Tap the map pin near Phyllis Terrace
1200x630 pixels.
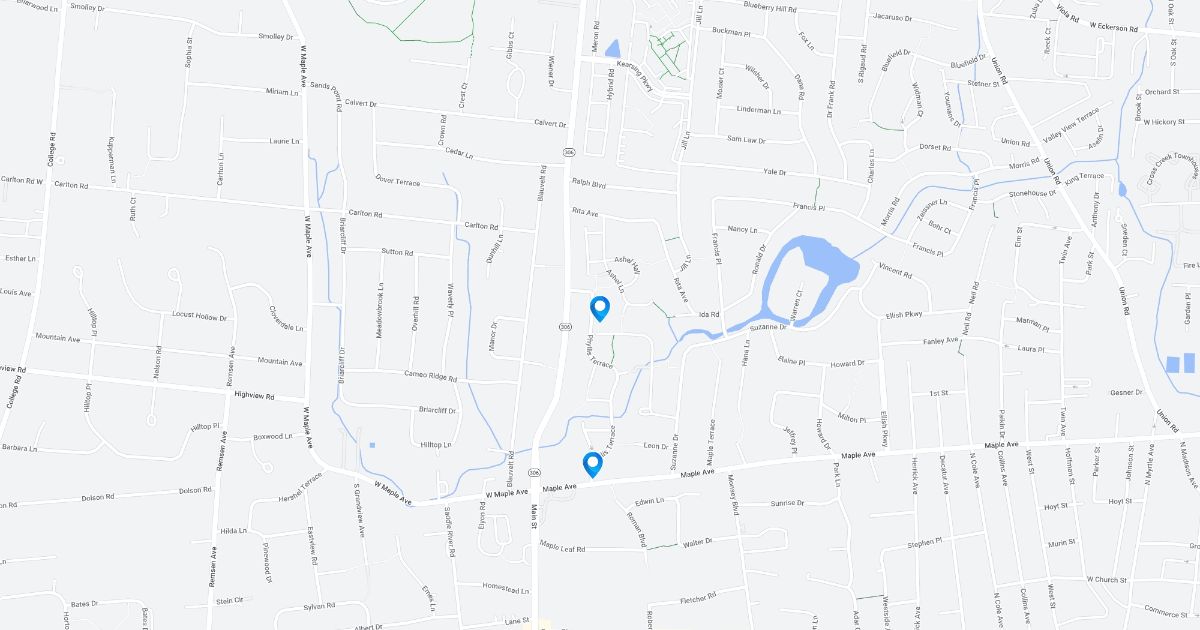pos(600,308)
